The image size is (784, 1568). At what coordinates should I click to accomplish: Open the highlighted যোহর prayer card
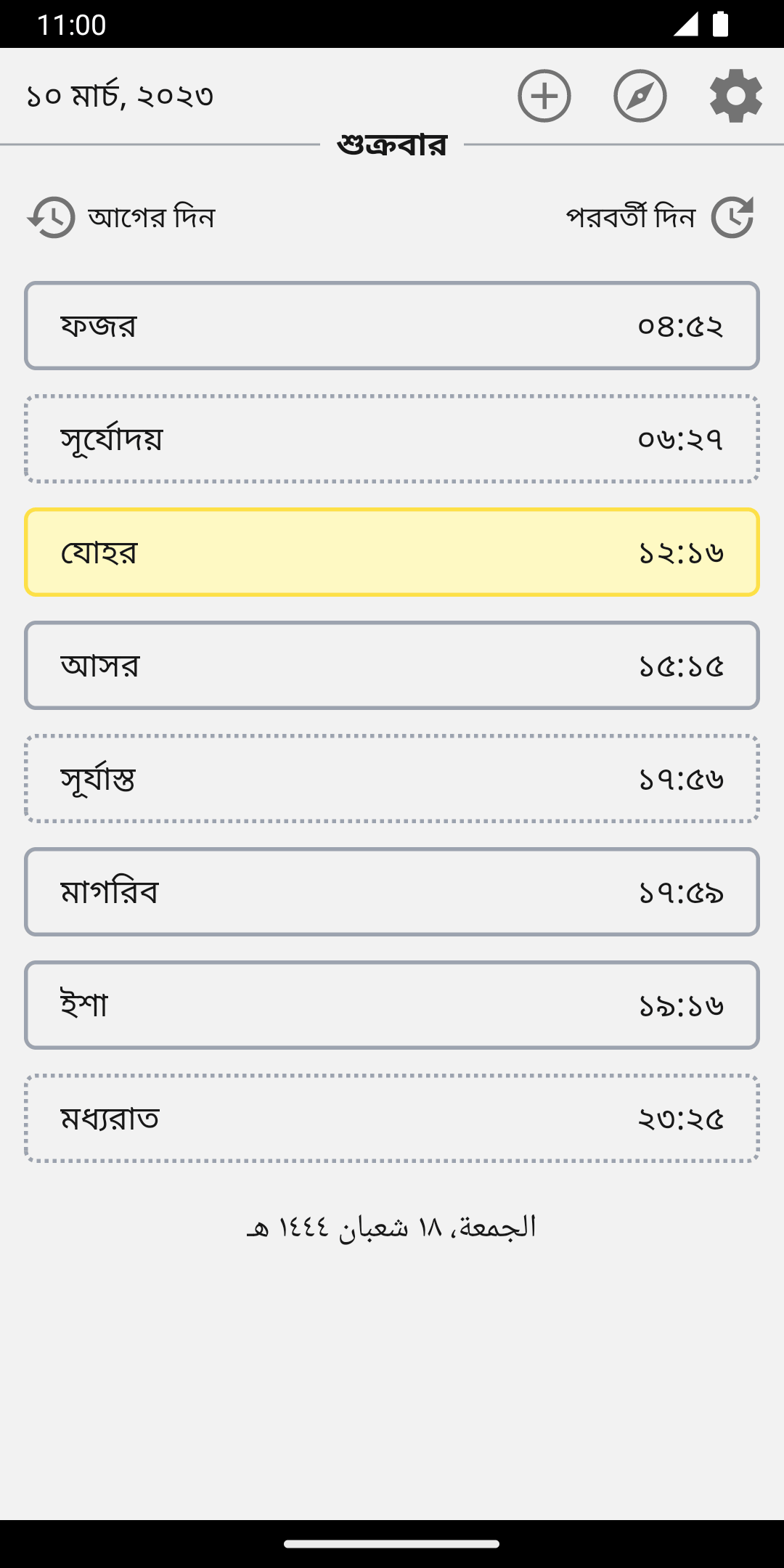tap(392, 552)
